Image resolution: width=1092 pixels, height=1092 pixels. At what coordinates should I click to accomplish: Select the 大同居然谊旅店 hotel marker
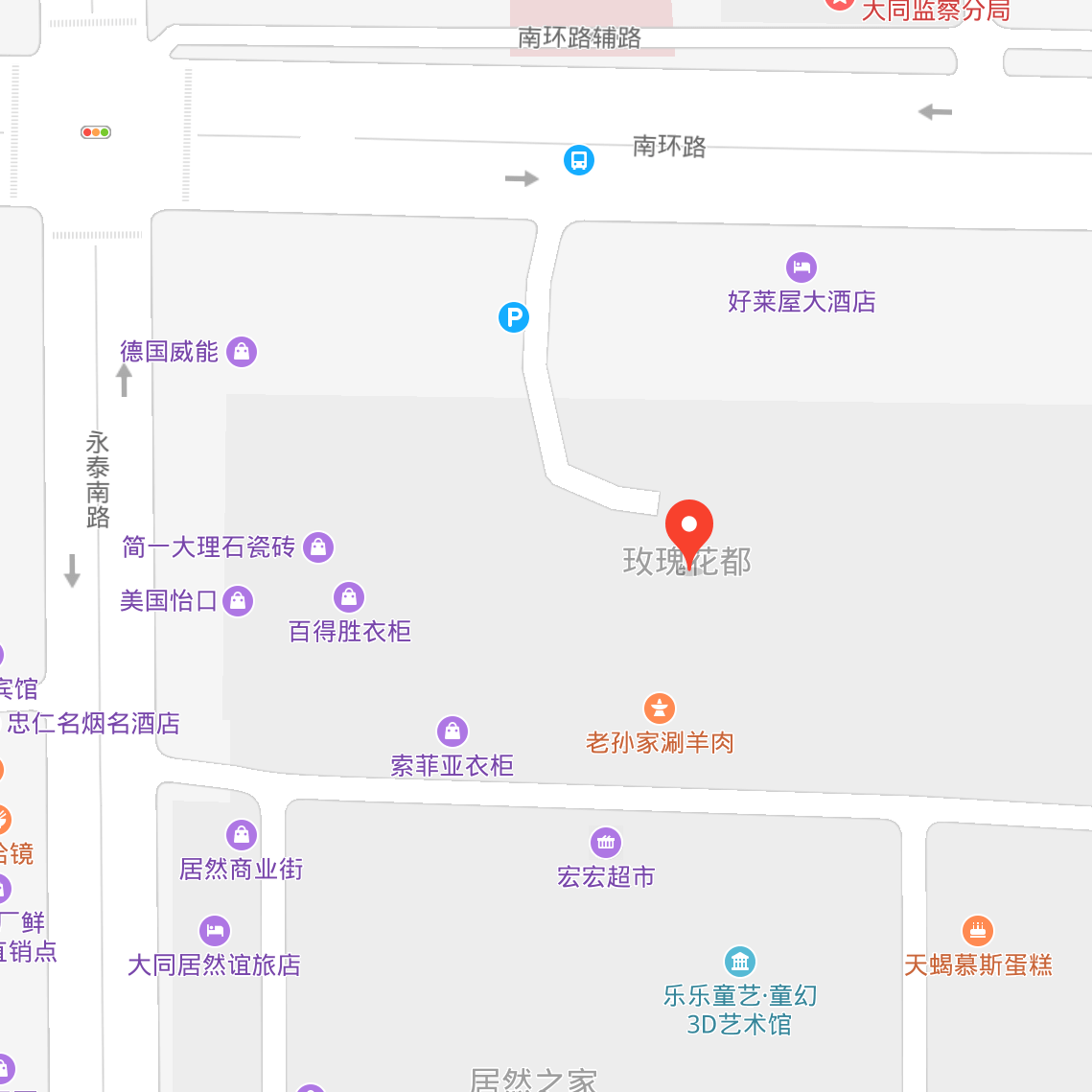[x=215, y=931]
